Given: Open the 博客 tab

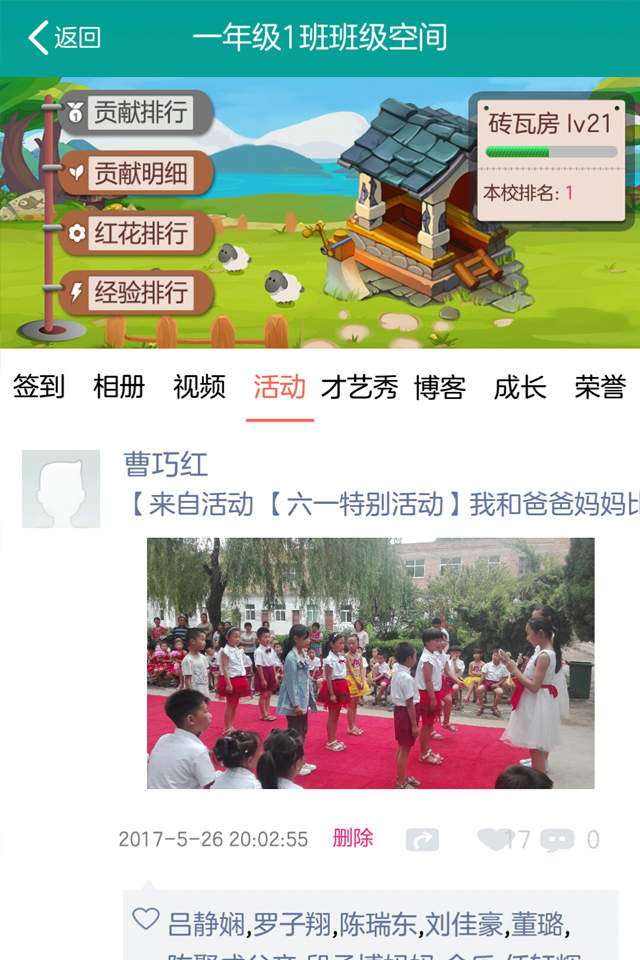Looking at the screenshot, I should point(440,387).
